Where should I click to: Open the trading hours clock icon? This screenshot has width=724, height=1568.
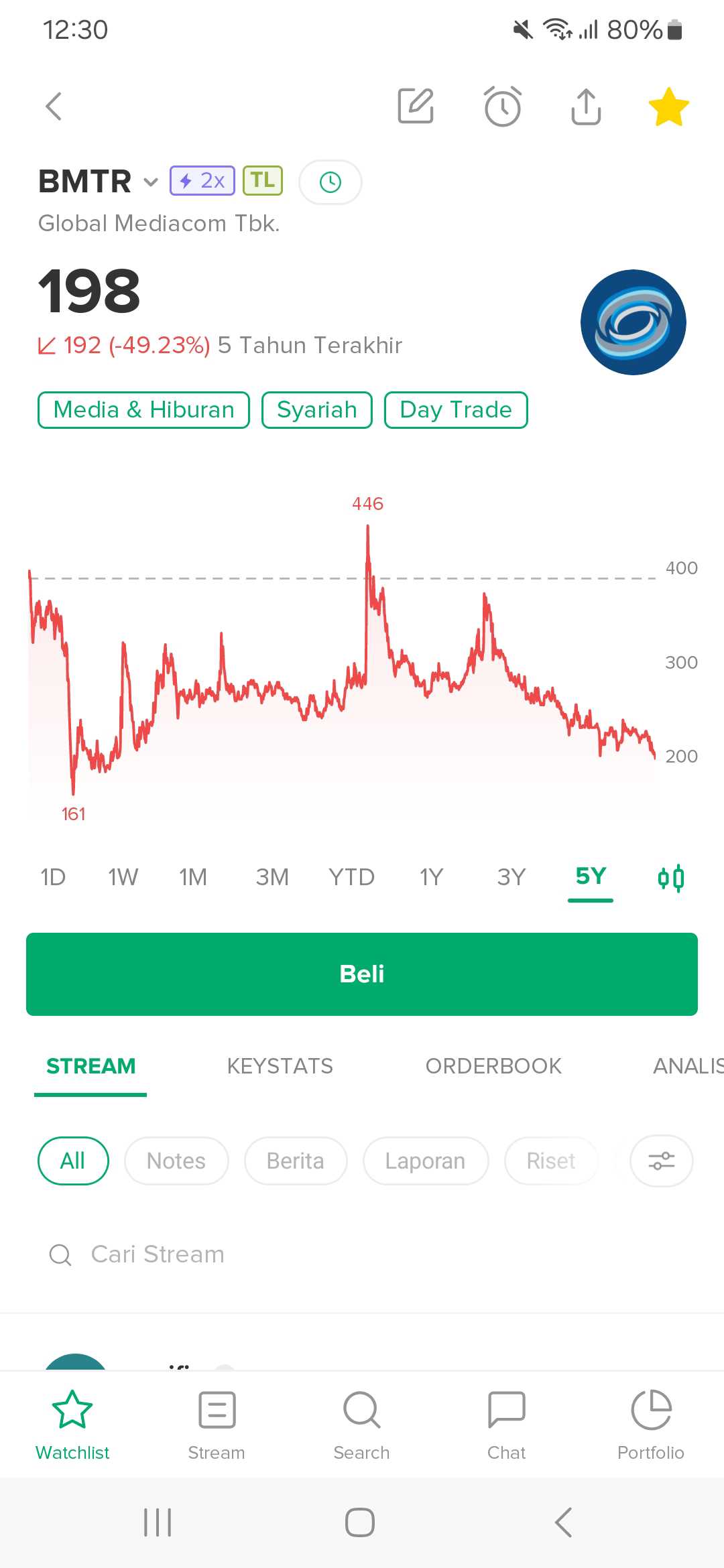coord(330,181)
